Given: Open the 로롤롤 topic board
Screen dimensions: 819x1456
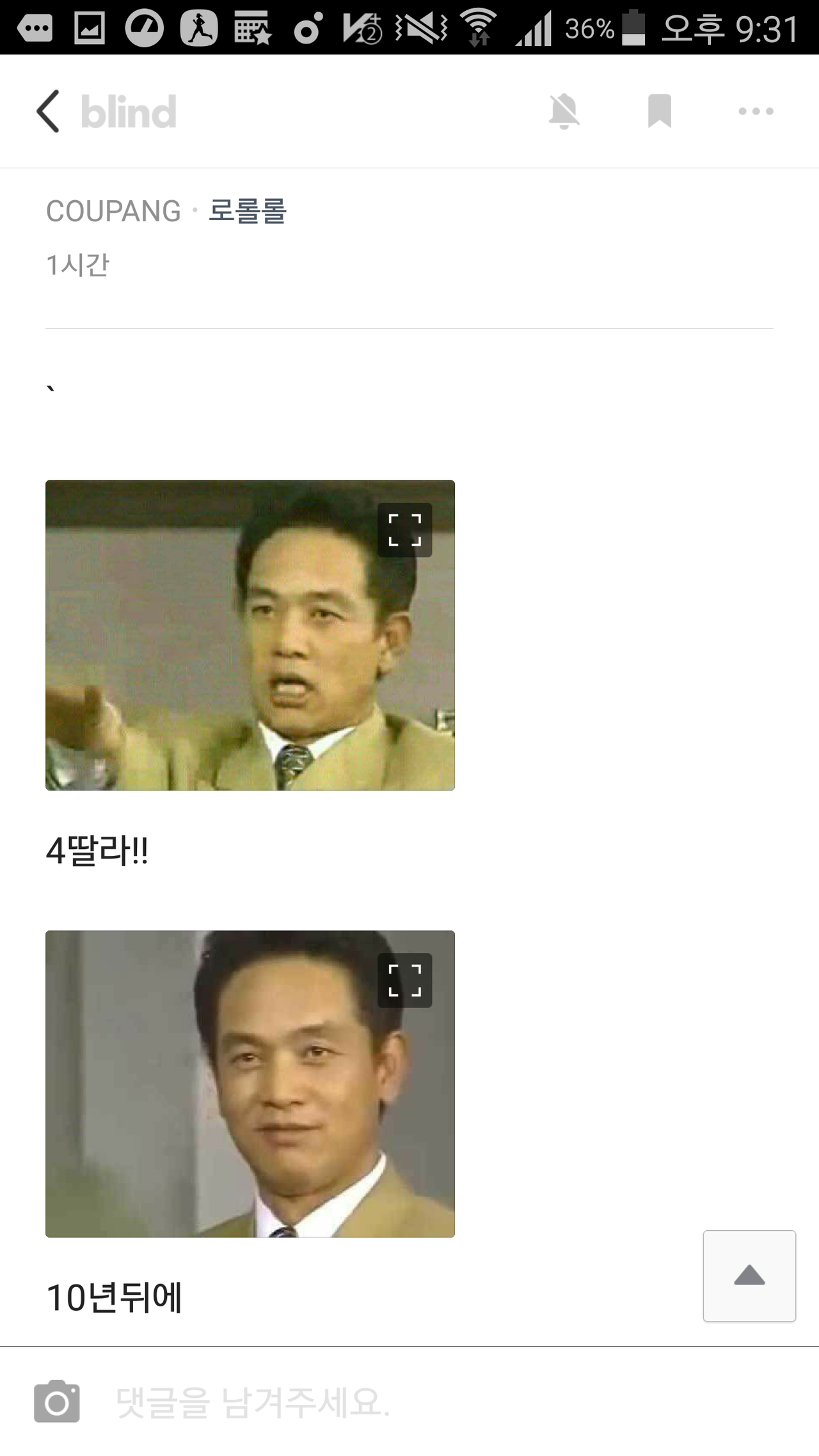Looking at the screenshot, I should click(x=249, y=211).
